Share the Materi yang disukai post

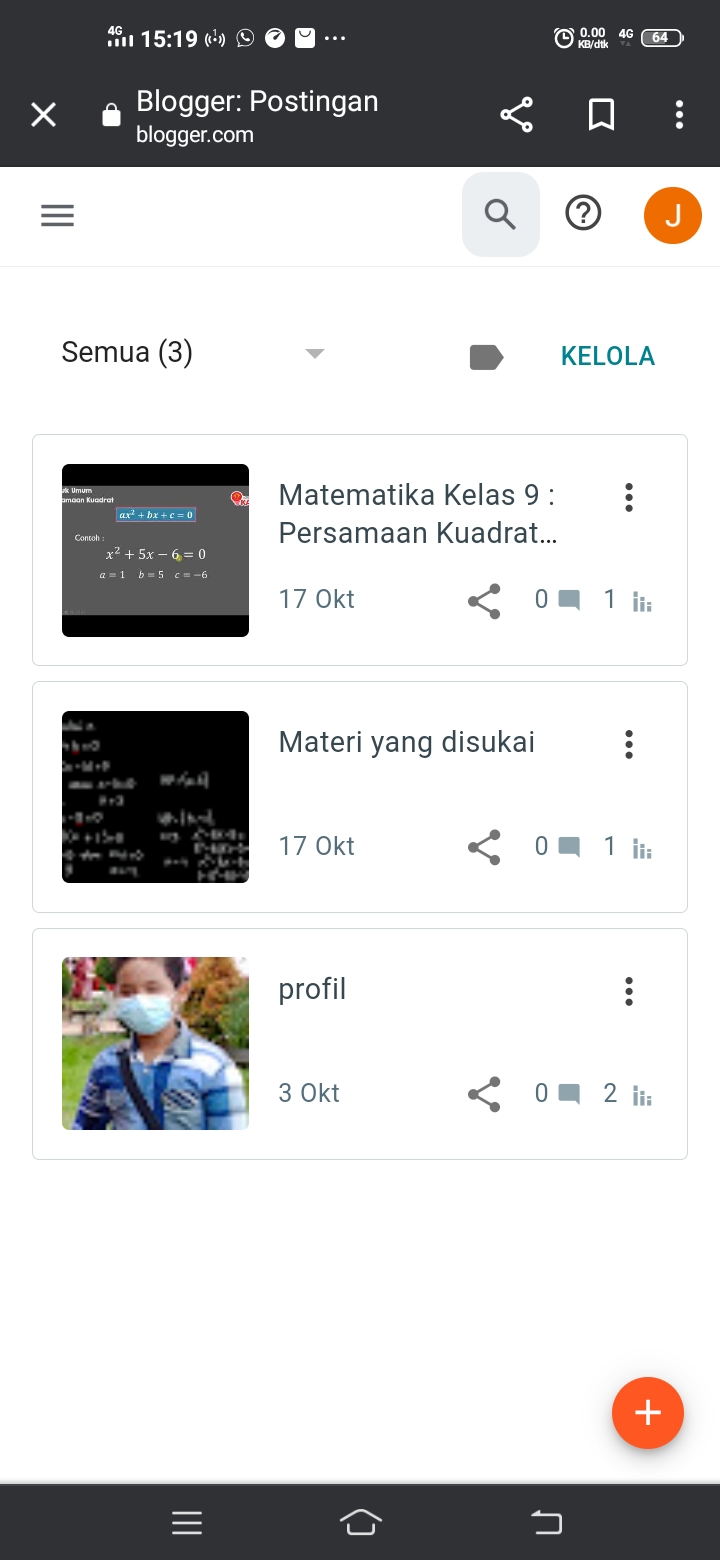click(484, 848)
